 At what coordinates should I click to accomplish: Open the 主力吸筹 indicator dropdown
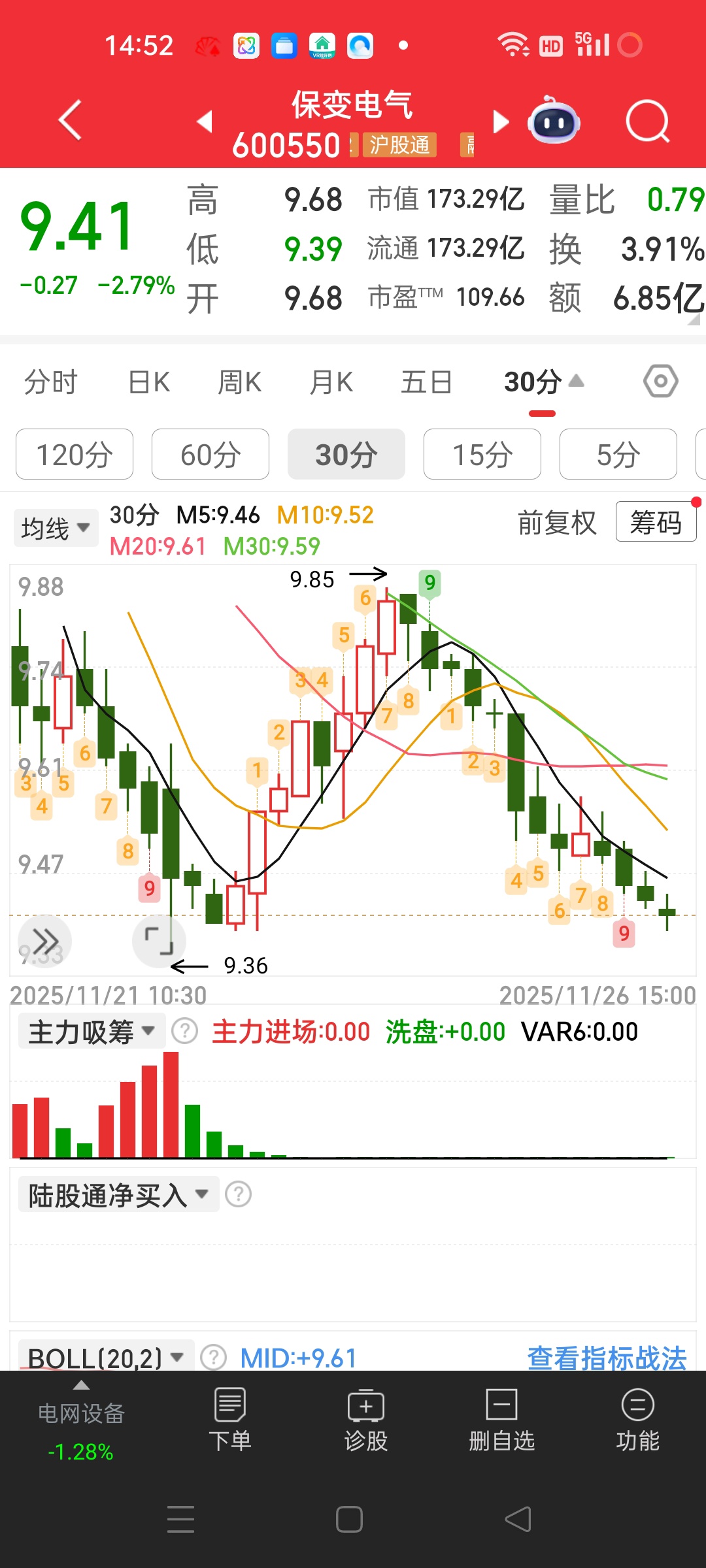pyautogui.click(x=92, y=1032)
